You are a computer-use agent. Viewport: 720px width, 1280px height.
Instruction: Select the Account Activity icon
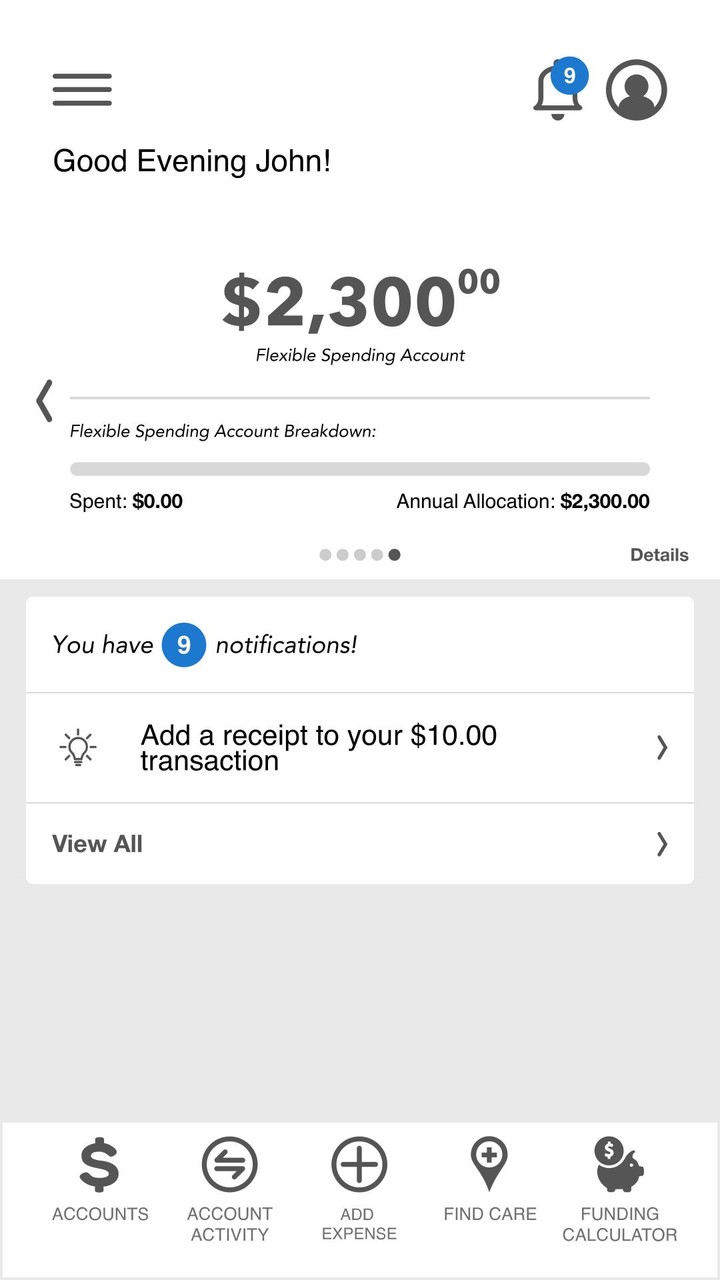click(x=229, y=1165)
